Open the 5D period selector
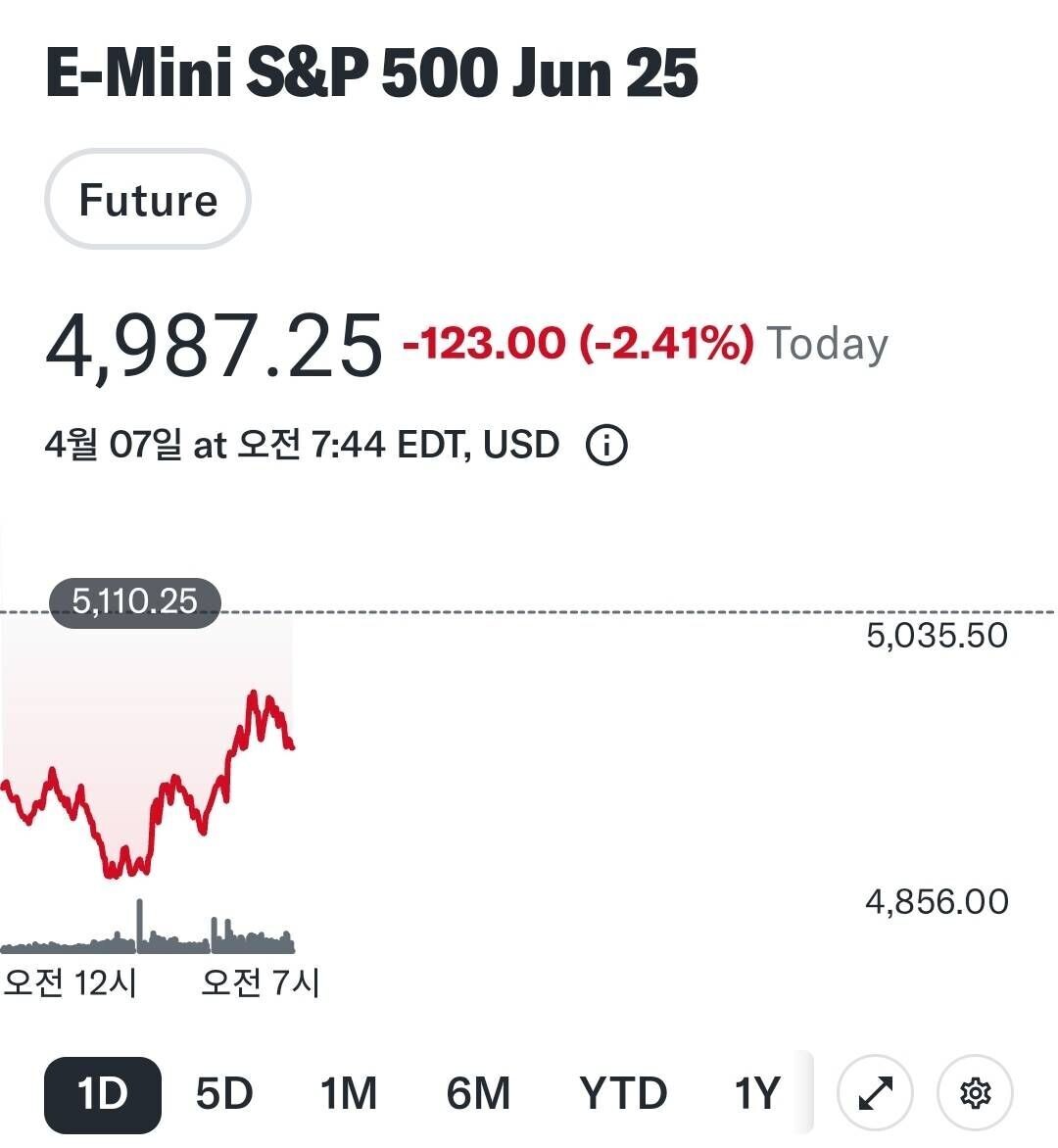Image resolution: width=1058 pixels, height=1148 pixels. pos(223,1094)
